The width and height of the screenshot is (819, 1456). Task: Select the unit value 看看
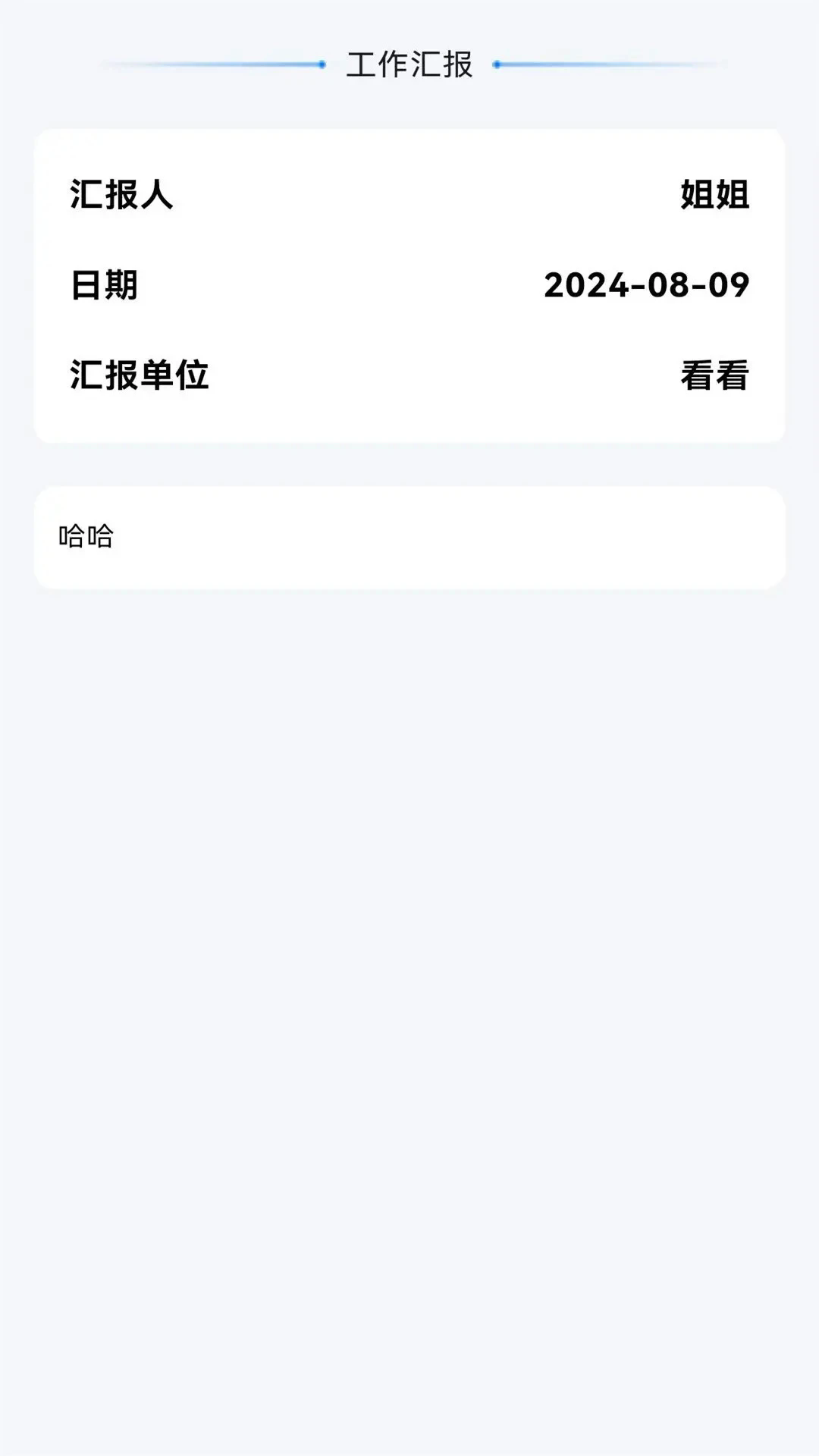[x=714, y=373]
